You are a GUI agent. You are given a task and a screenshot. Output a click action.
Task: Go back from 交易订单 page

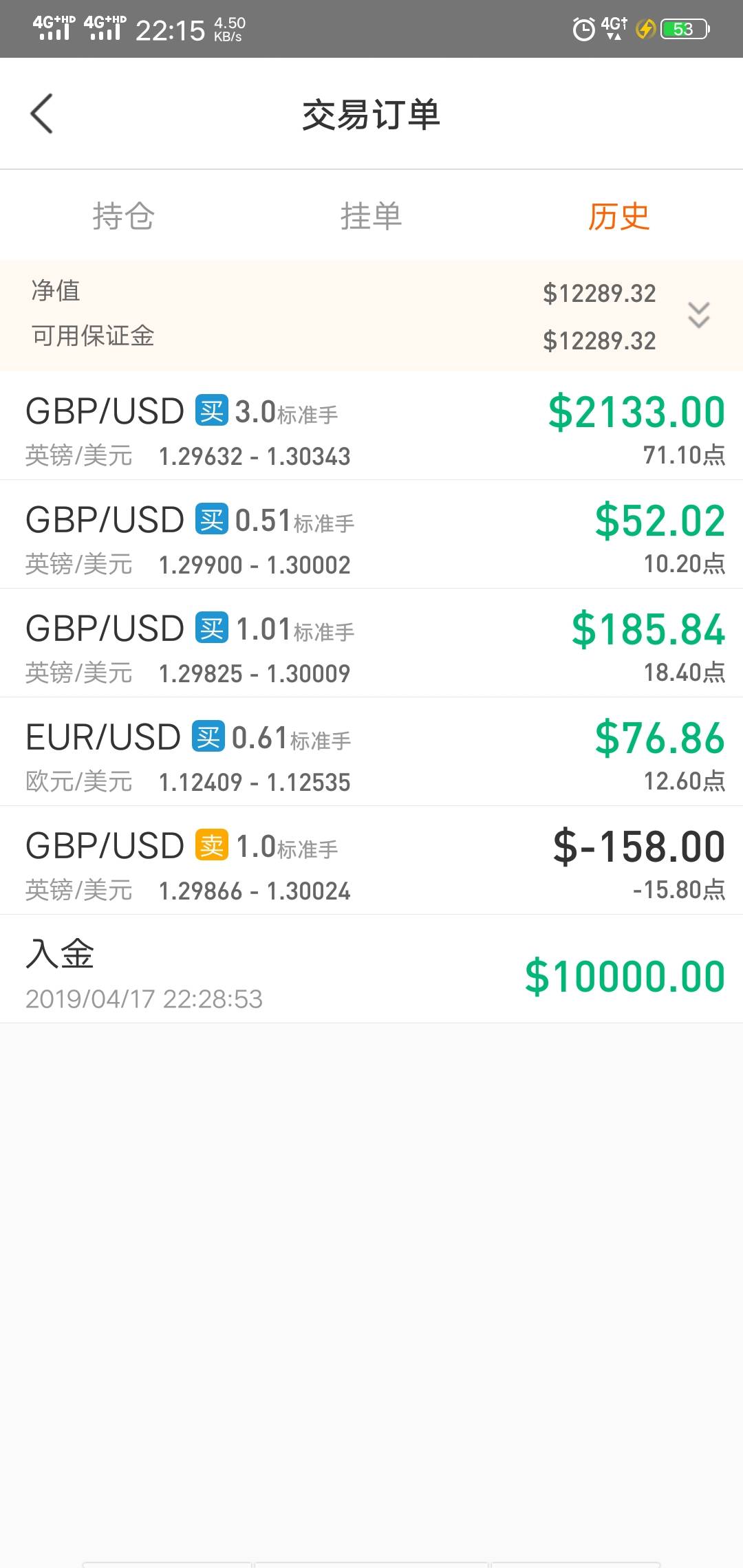(x=41, y=113)
